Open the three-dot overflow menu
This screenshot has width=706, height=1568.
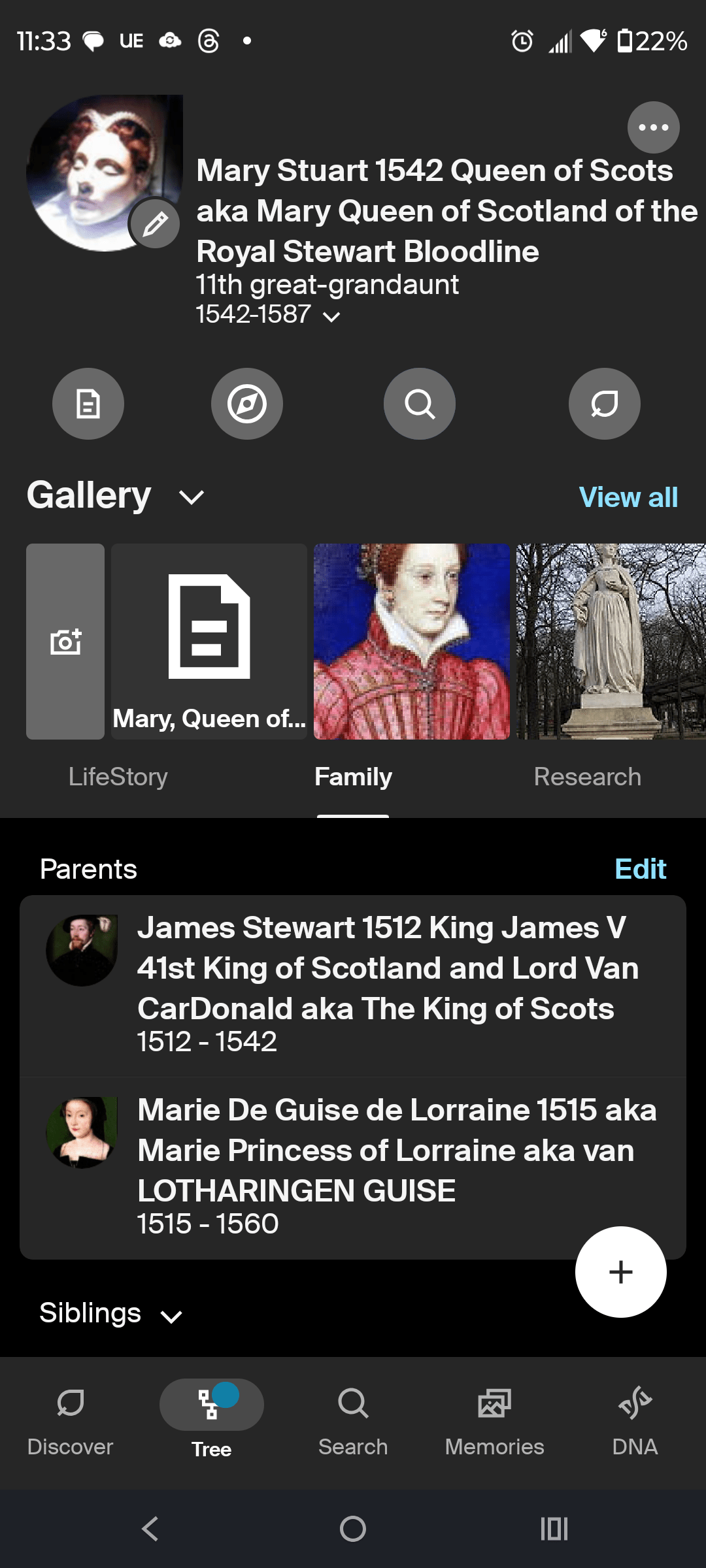tap(653, 127)
